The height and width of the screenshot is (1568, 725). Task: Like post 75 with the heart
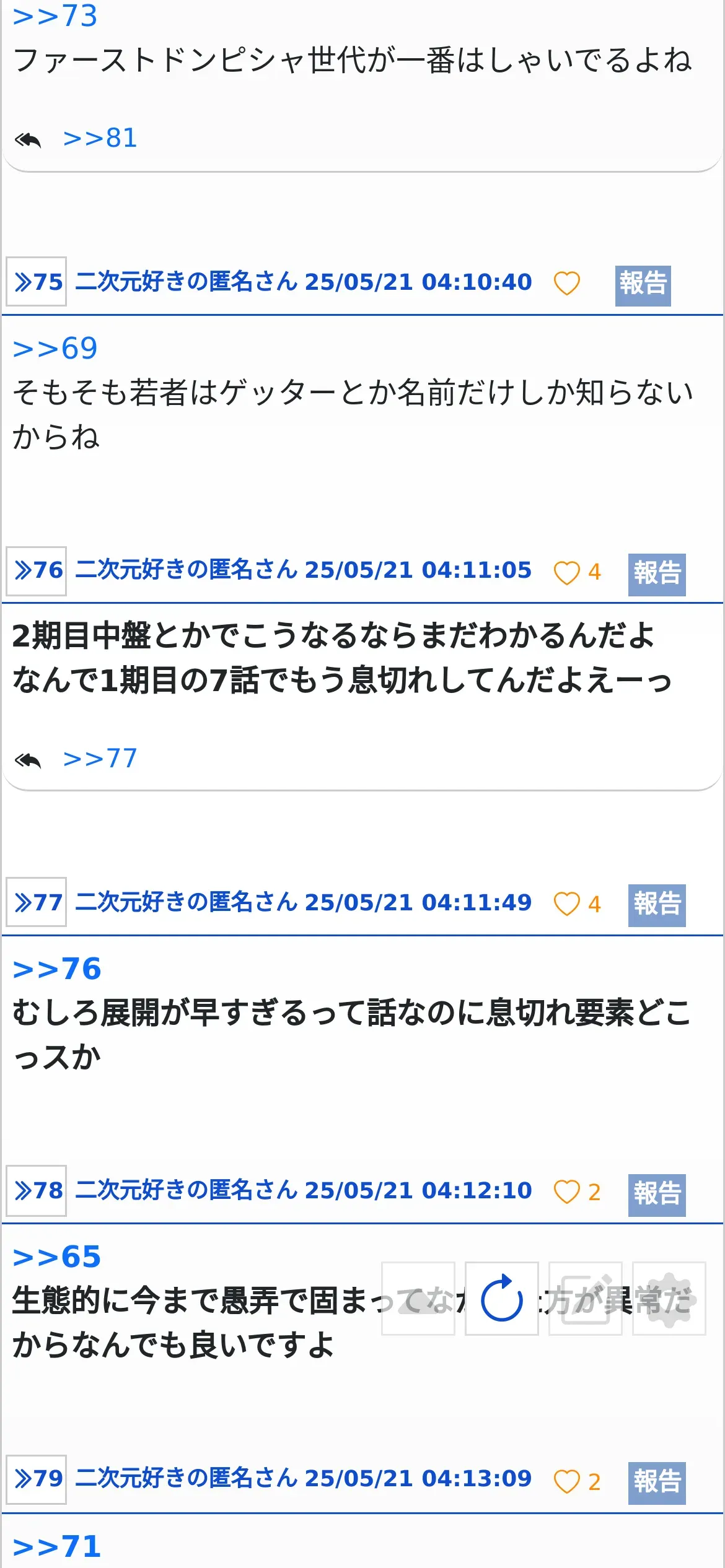[566, 283]
